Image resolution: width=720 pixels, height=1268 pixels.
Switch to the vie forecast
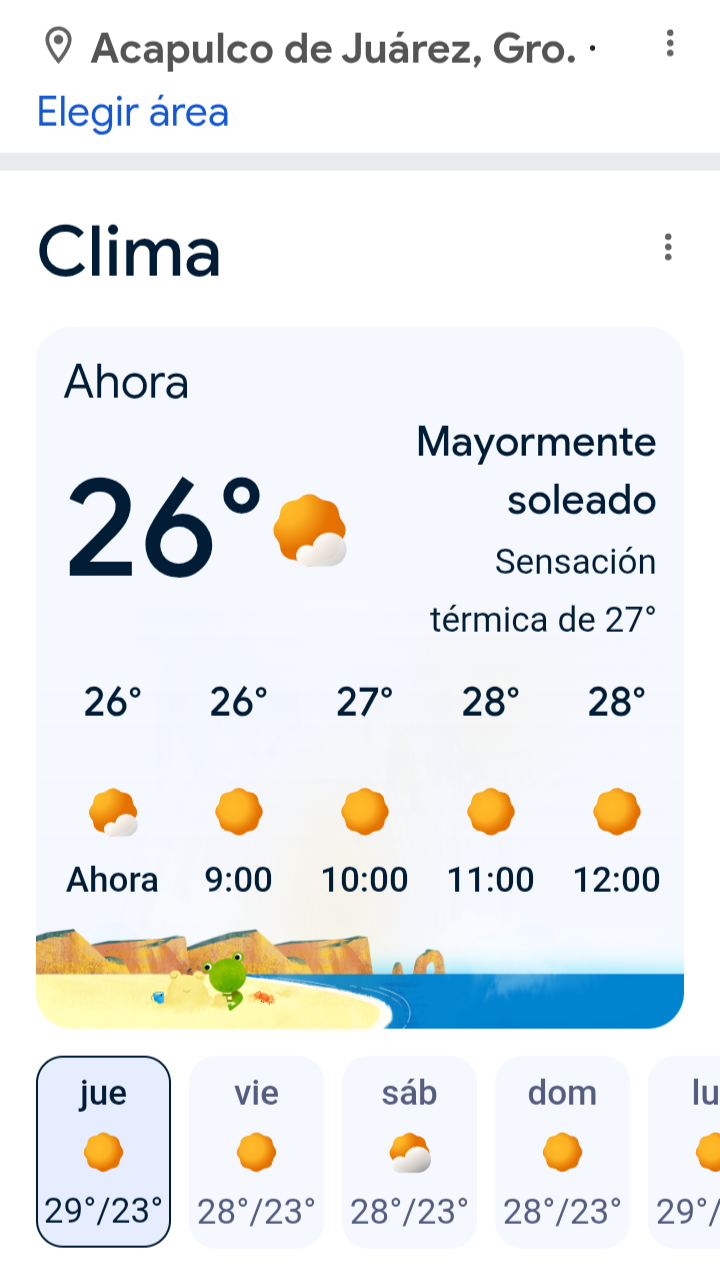(257, 1152)
